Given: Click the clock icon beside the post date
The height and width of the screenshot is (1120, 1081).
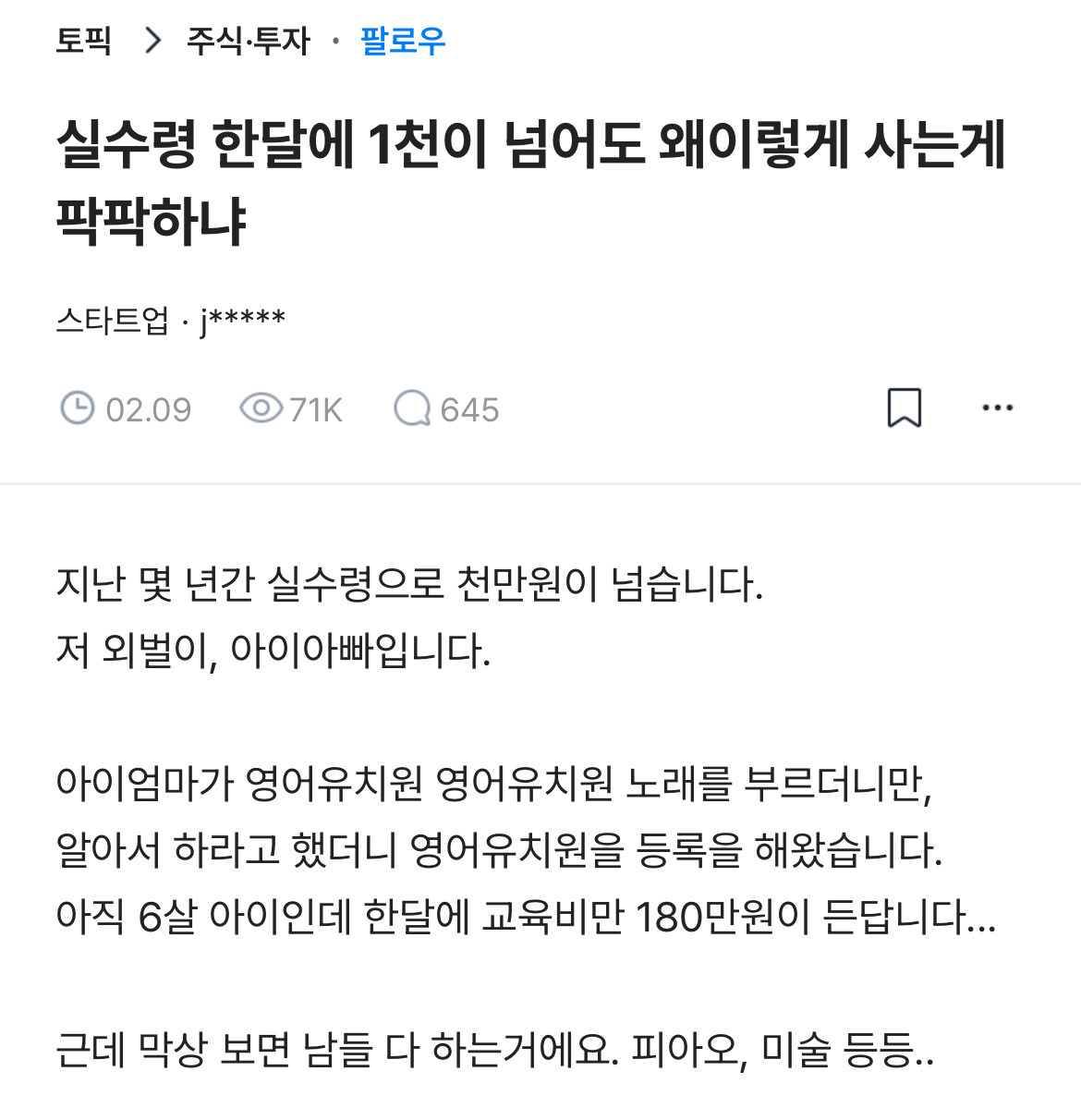Looking at the screenshot, I should click(78, 408).
